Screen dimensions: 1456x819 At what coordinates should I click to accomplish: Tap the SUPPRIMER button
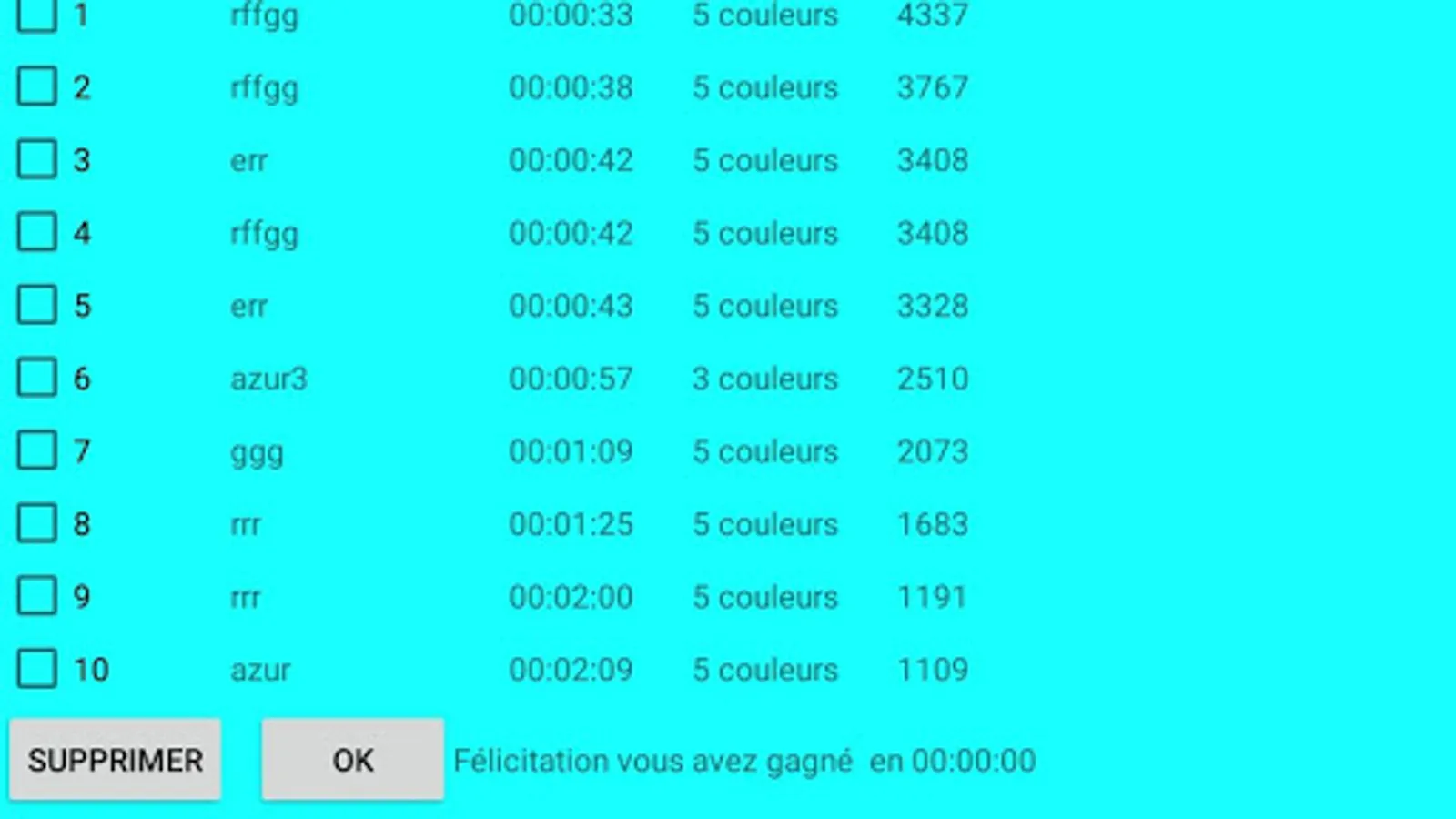(115, 760)
